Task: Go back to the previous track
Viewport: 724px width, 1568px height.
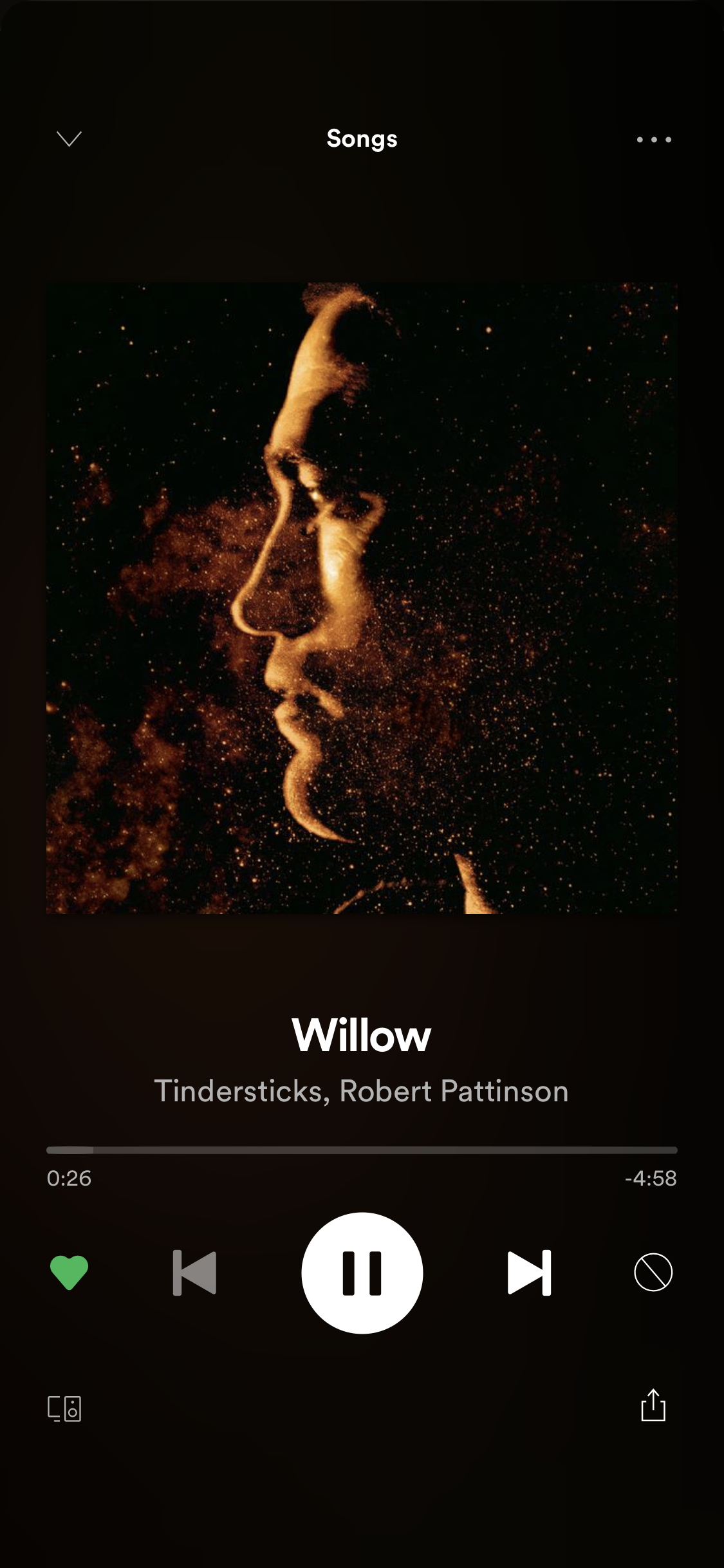Action: click(x=194, y=1273)
